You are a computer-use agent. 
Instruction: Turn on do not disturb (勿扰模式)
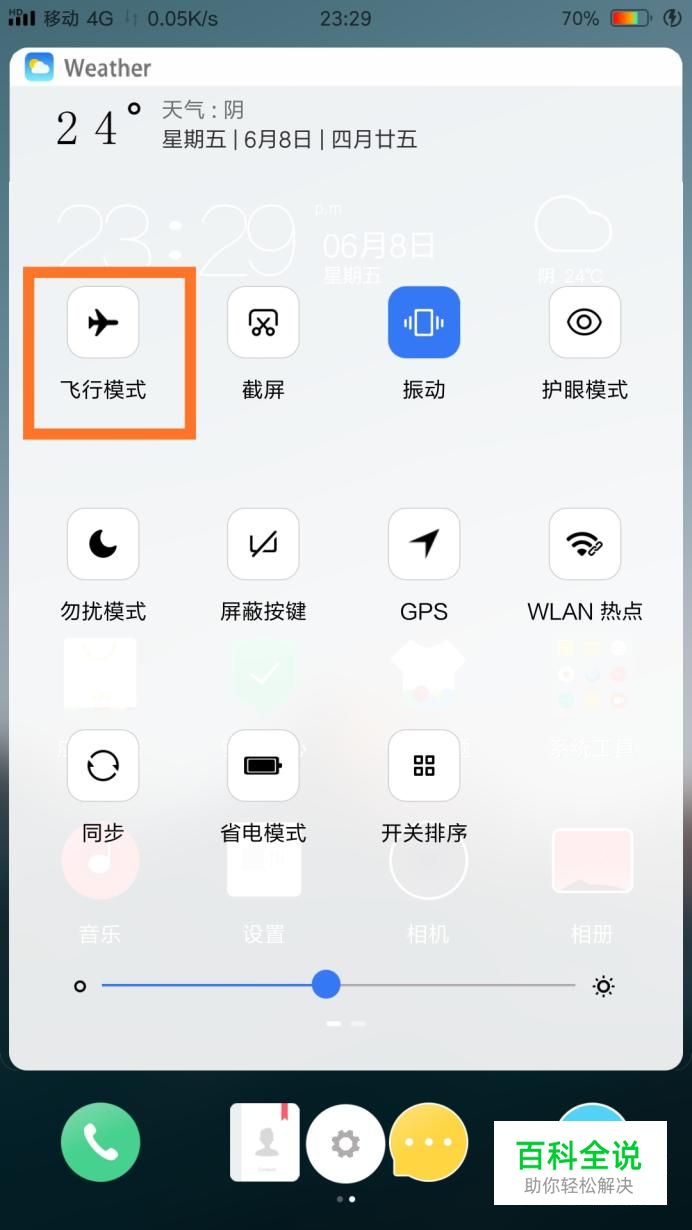103,544
